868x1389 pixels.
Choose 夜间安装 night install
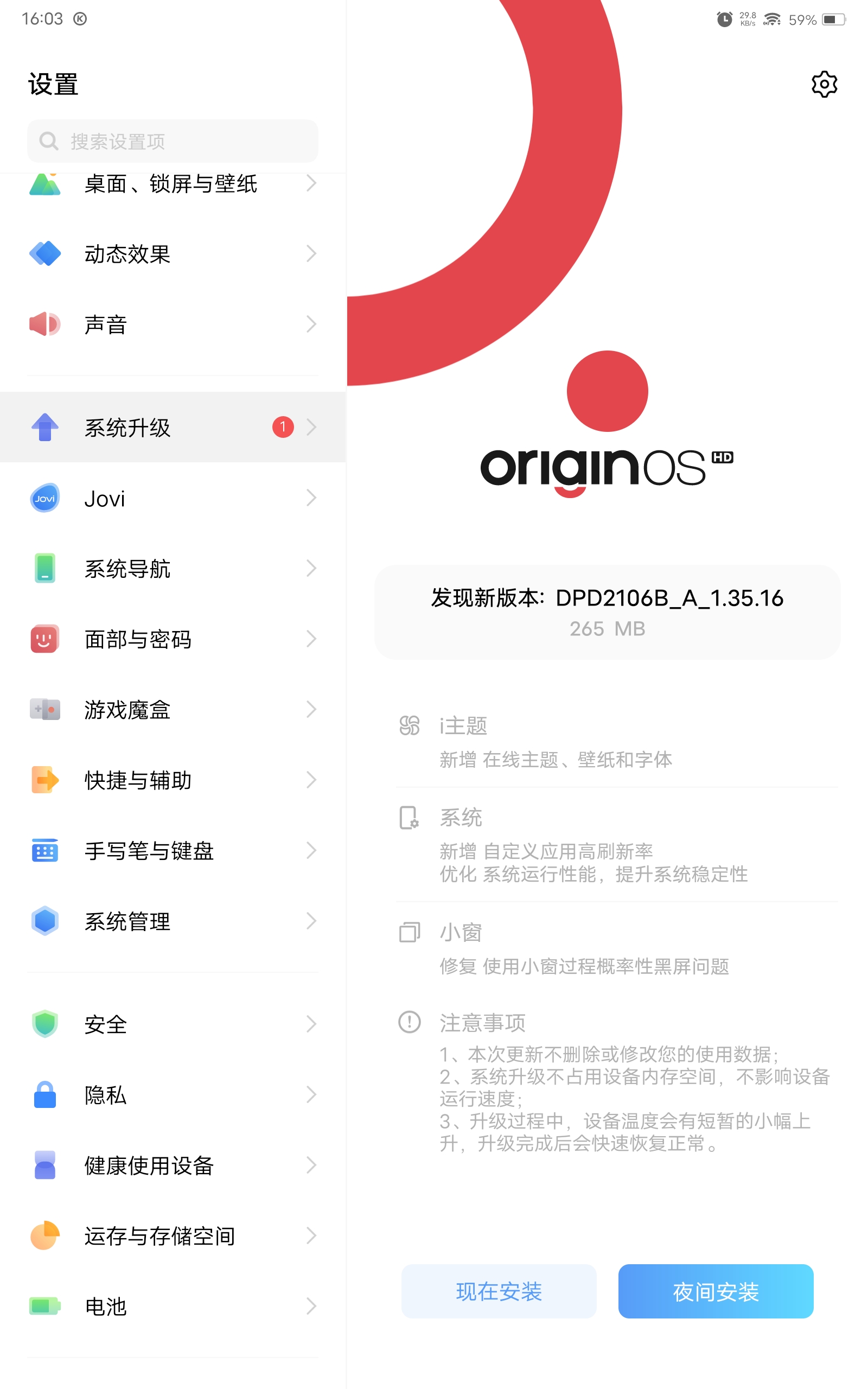716,1291
